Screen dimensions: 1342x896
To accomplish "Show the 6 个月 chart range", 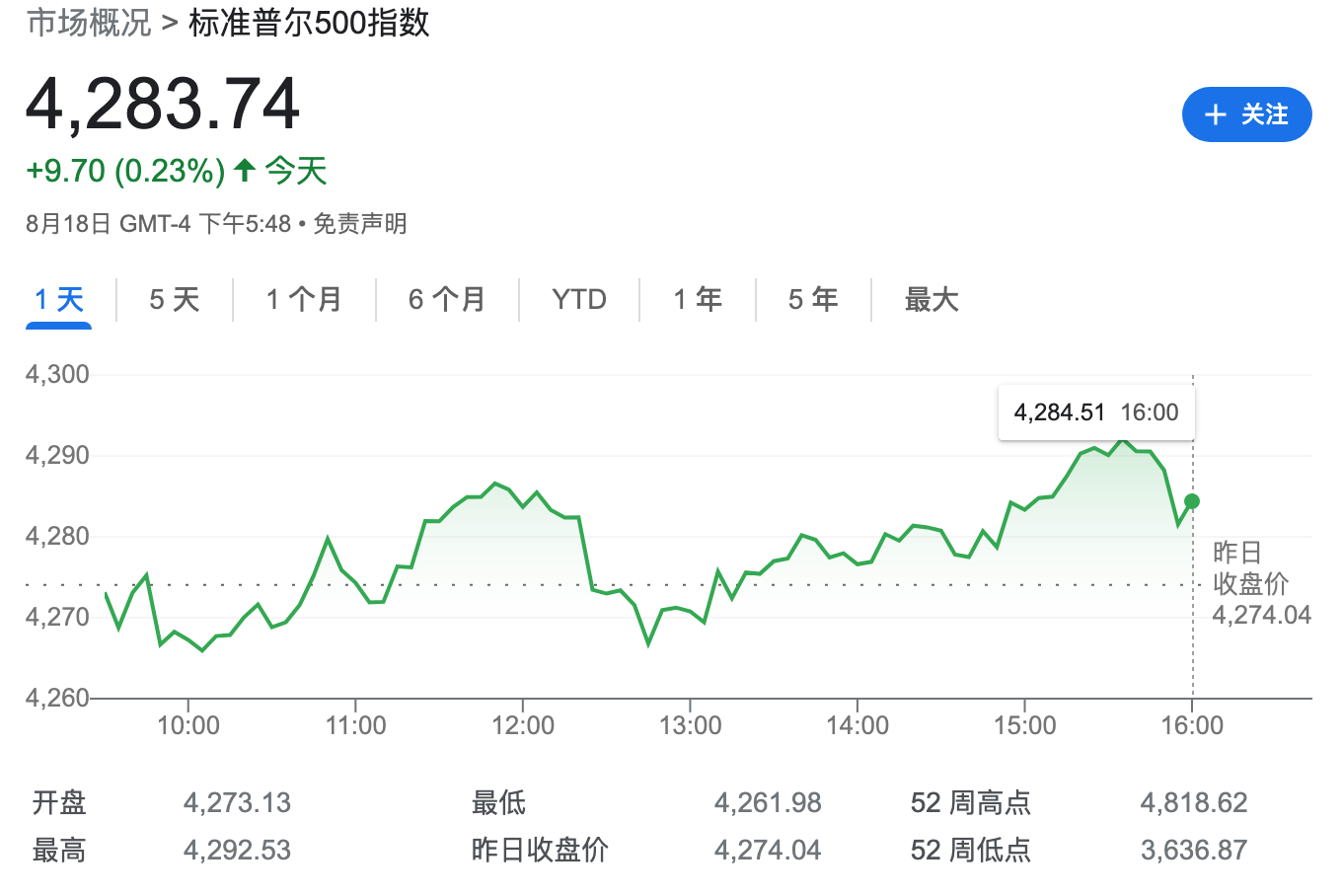I will click(x=447, y=299).
